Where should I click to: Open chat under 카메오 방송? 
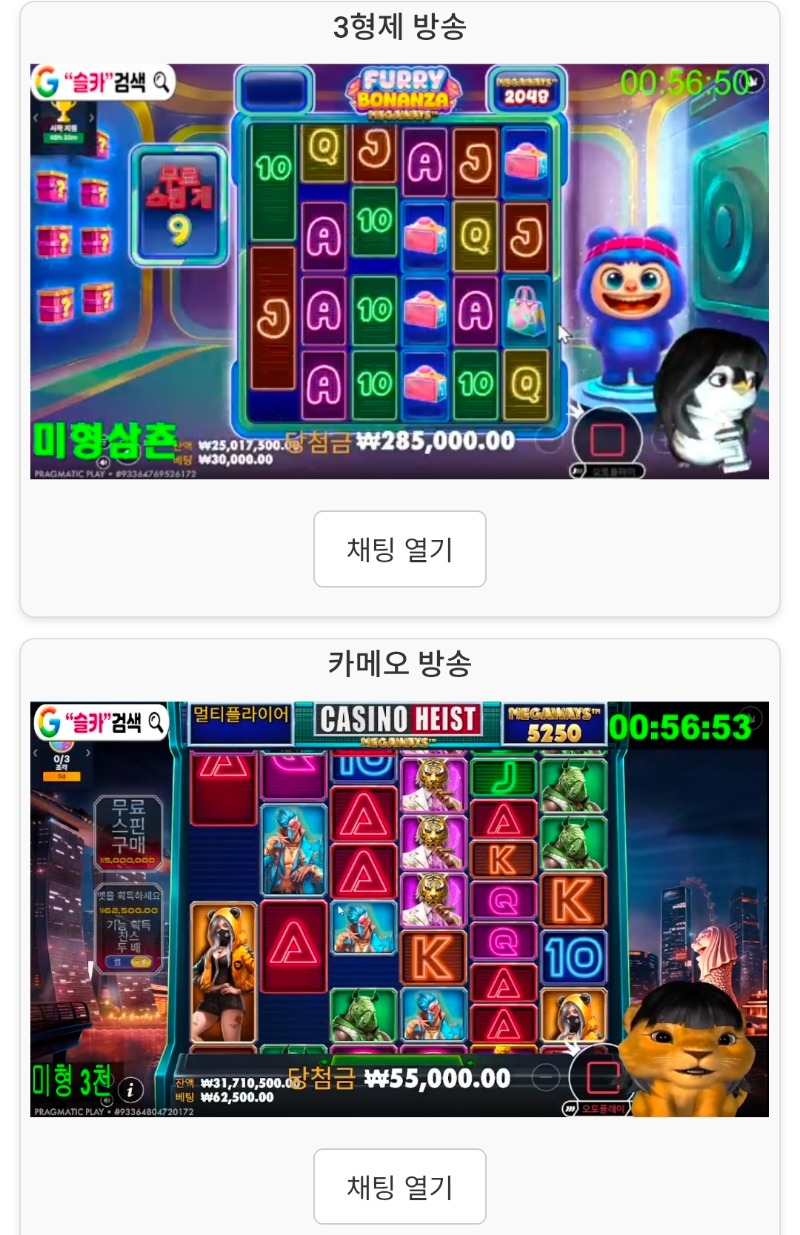(399, 1186)
